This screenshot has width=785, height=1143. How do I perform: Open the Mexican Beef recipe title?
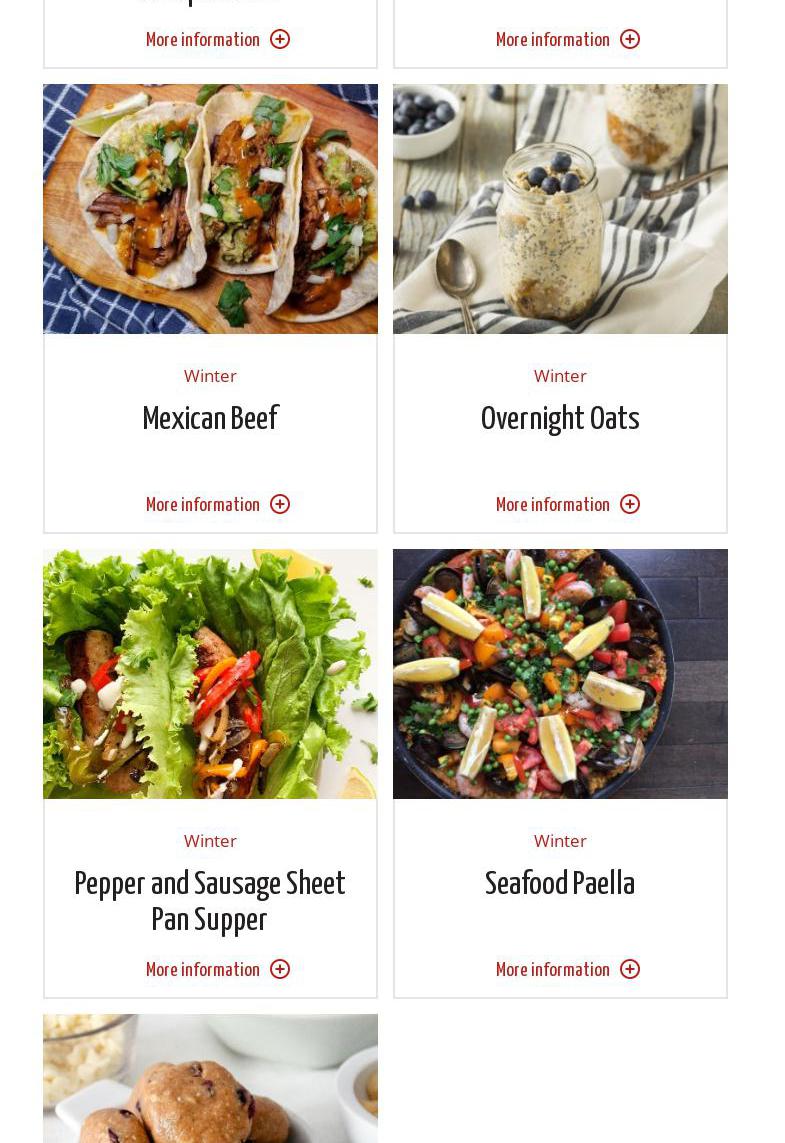(210, 419)
